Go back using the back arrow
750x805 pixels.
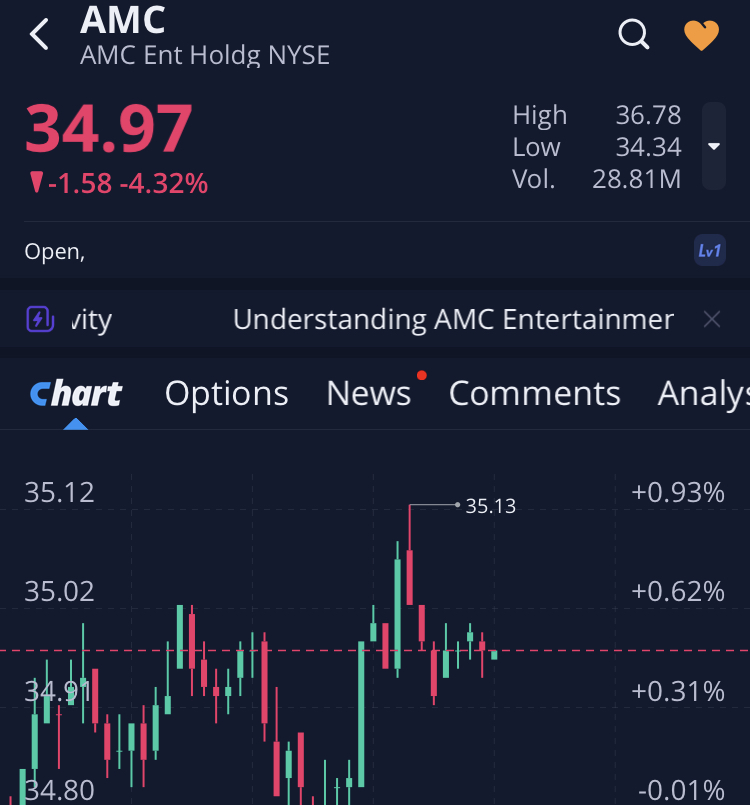tap(39, 34)
